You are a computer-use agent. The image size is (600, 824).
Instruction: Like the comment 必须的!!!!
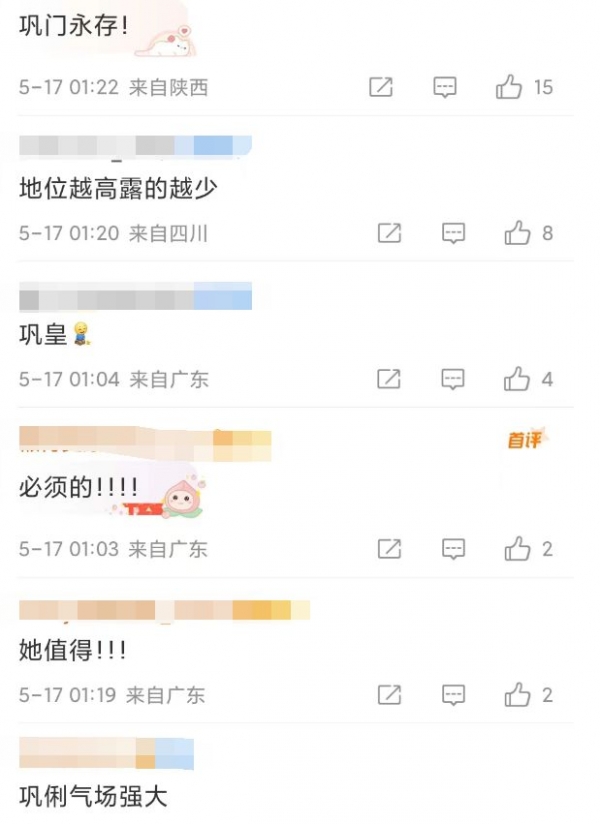pyautogui.click(x=517, y=548)
